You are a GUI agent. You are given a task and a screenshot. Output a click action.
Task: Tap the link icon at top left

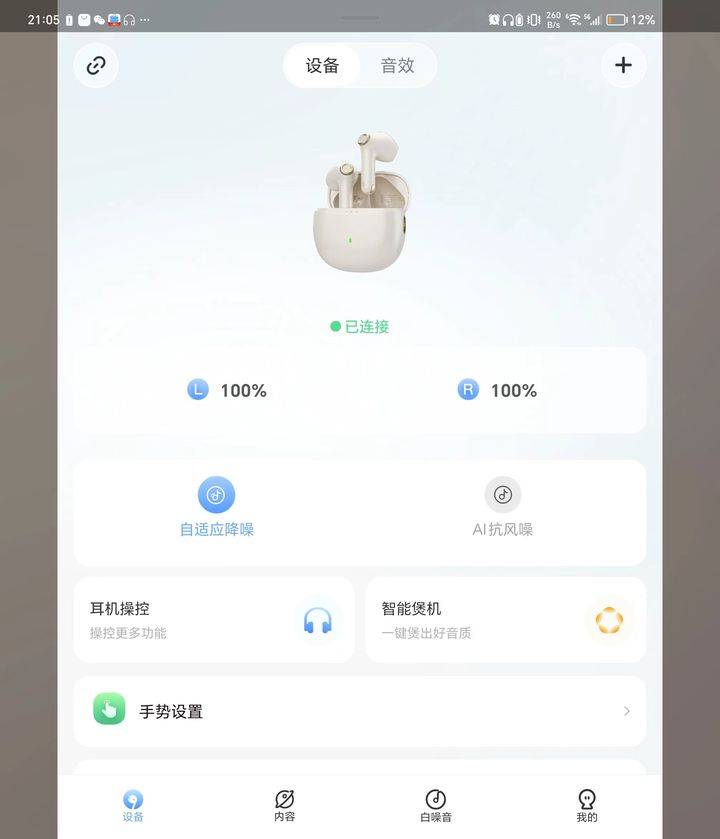tap(96, 65)
